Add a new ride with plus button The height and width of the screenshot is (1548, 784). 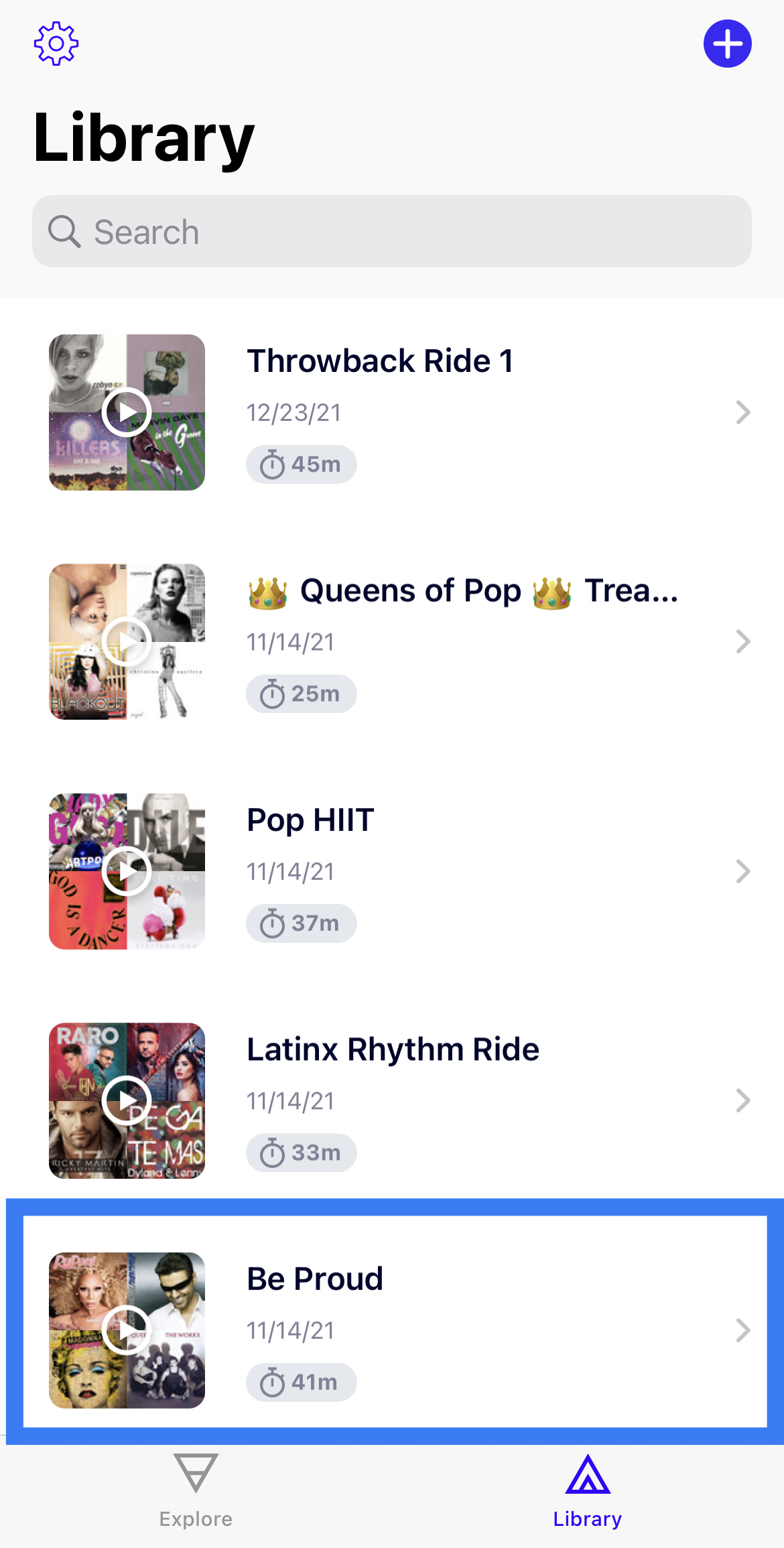tap(727, 44)
